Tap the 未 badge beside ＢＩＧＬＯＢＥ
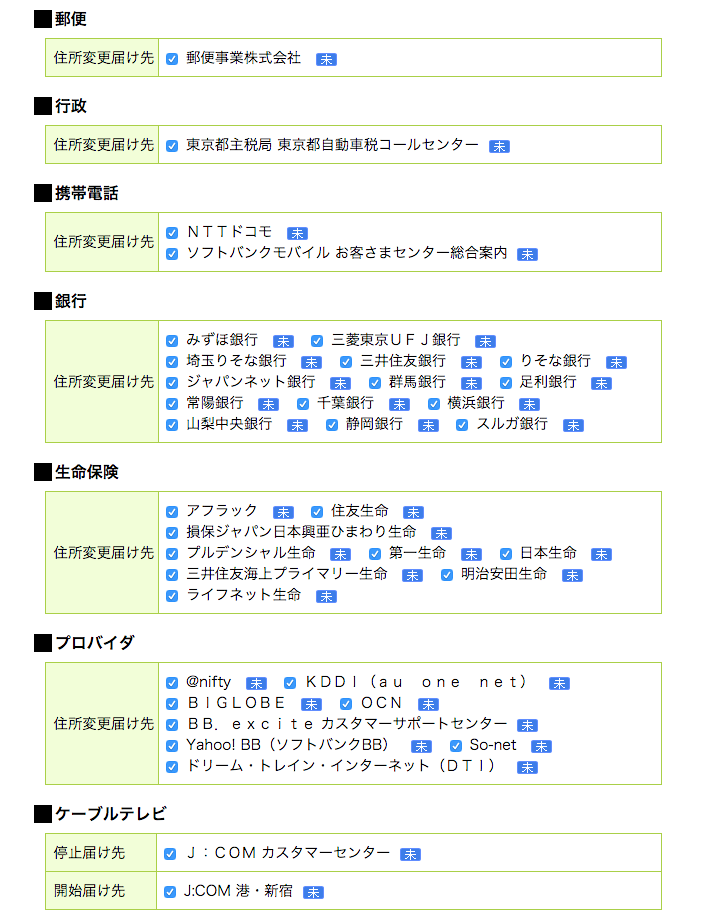Screen dimensions: 704x919 (311, 705)
